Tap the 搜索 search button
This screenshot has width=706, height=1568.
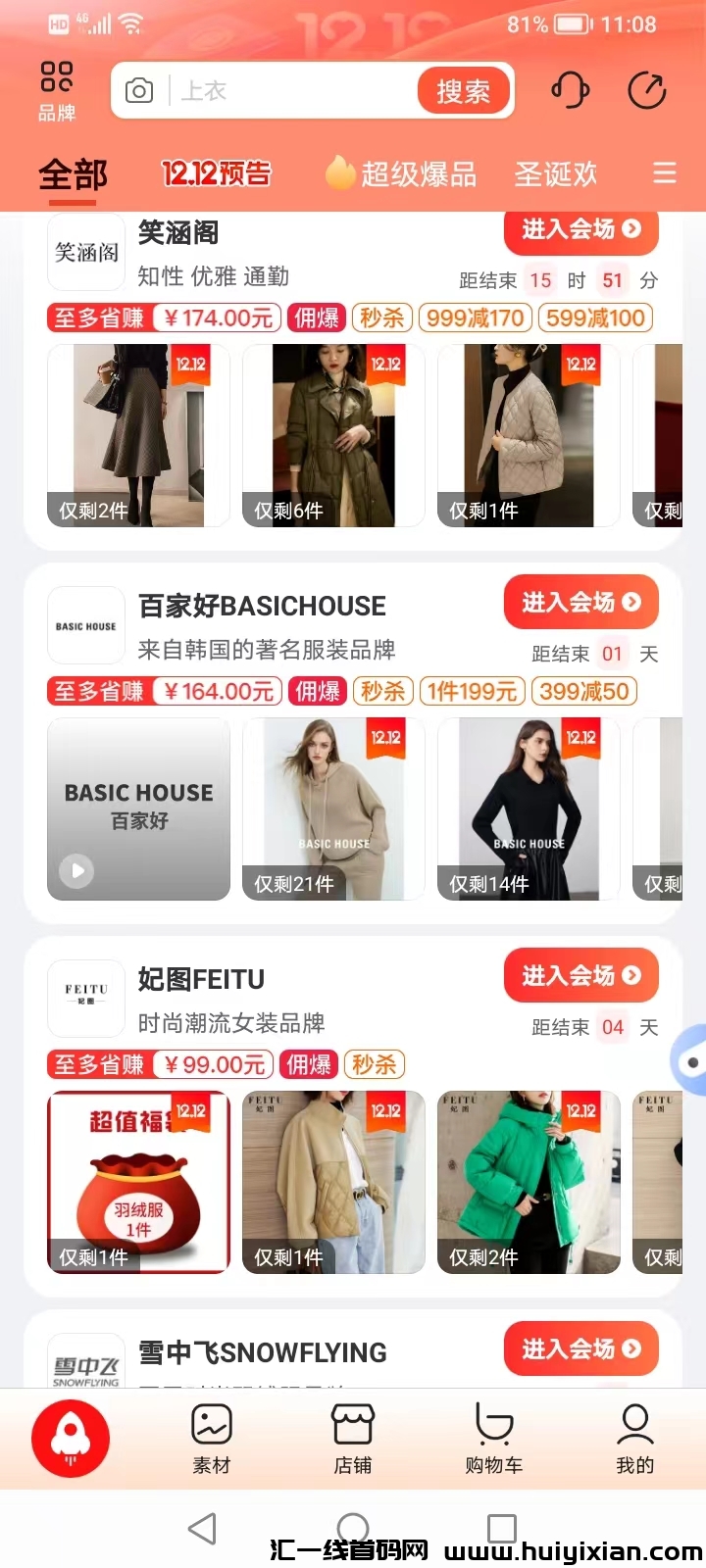(x=463, y=91)
